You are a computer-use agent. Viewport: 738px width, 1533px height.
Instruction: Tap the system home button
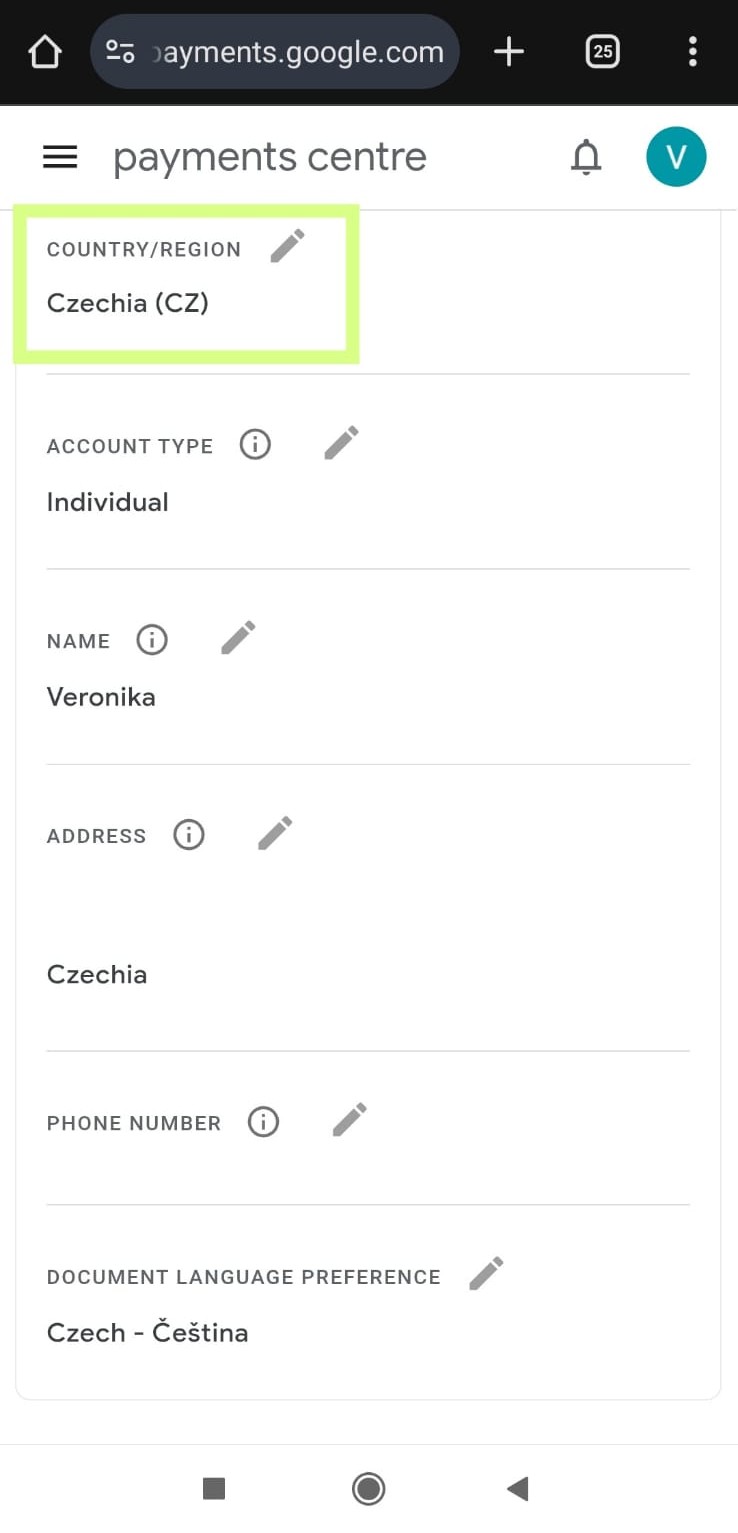point(368,1489)
